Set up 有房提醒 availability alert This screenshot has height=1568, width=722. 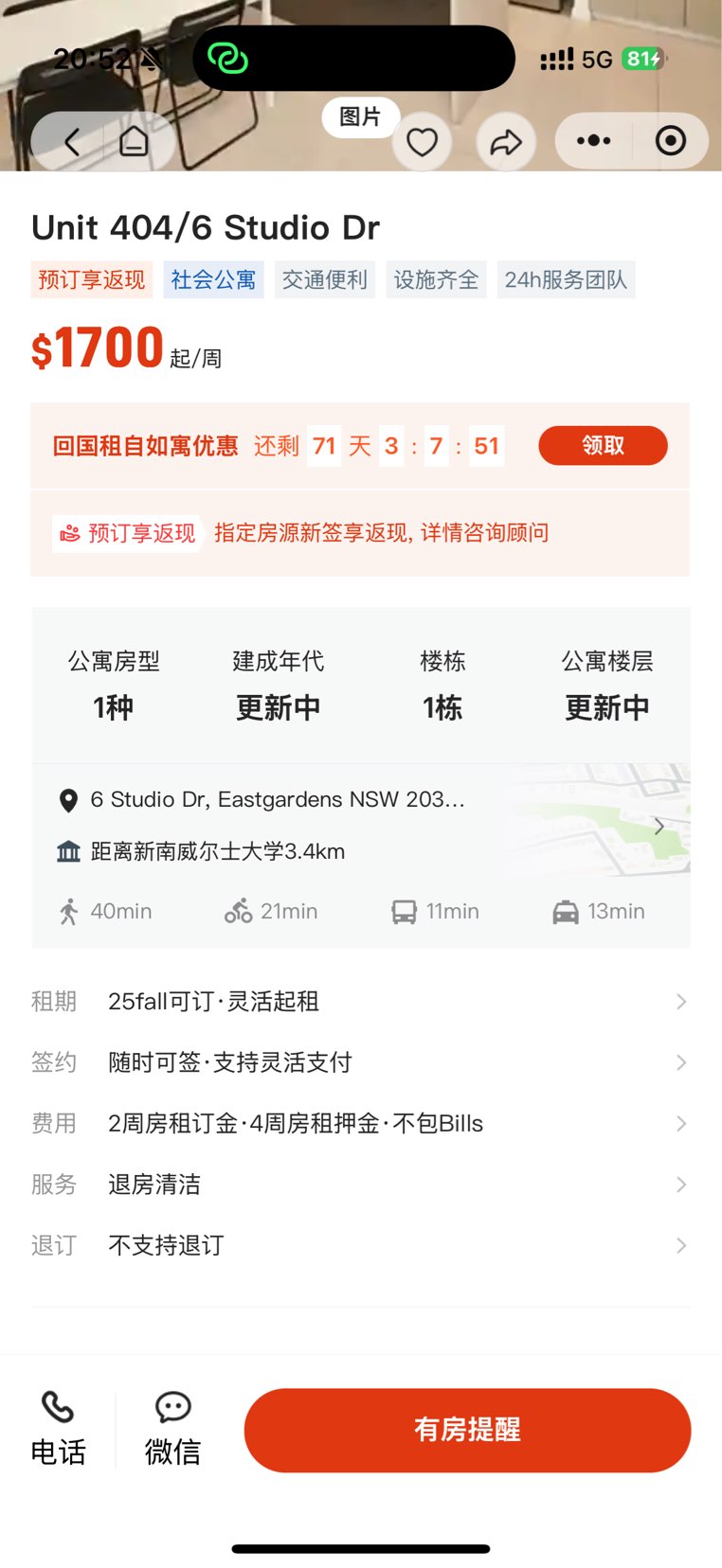pos(467,1430)
